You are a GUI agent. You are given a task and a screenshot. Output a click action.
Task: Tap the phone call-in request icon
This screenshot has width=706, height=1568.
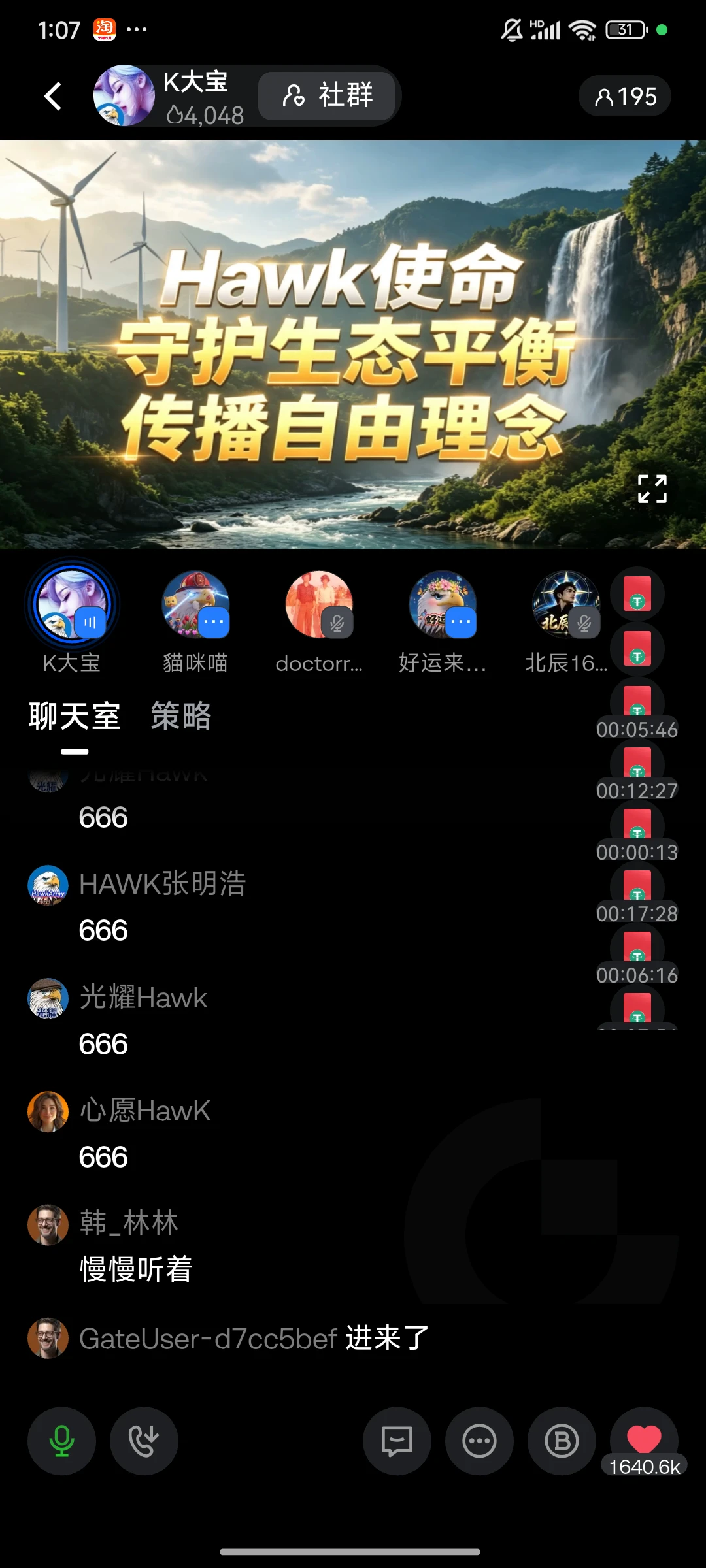[x=144, y=1441]
